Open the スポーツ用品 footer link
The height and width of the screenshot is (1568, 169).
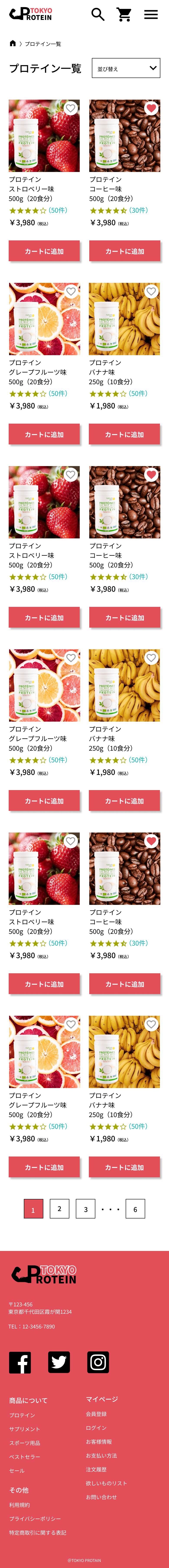(x=24, y=1443)
